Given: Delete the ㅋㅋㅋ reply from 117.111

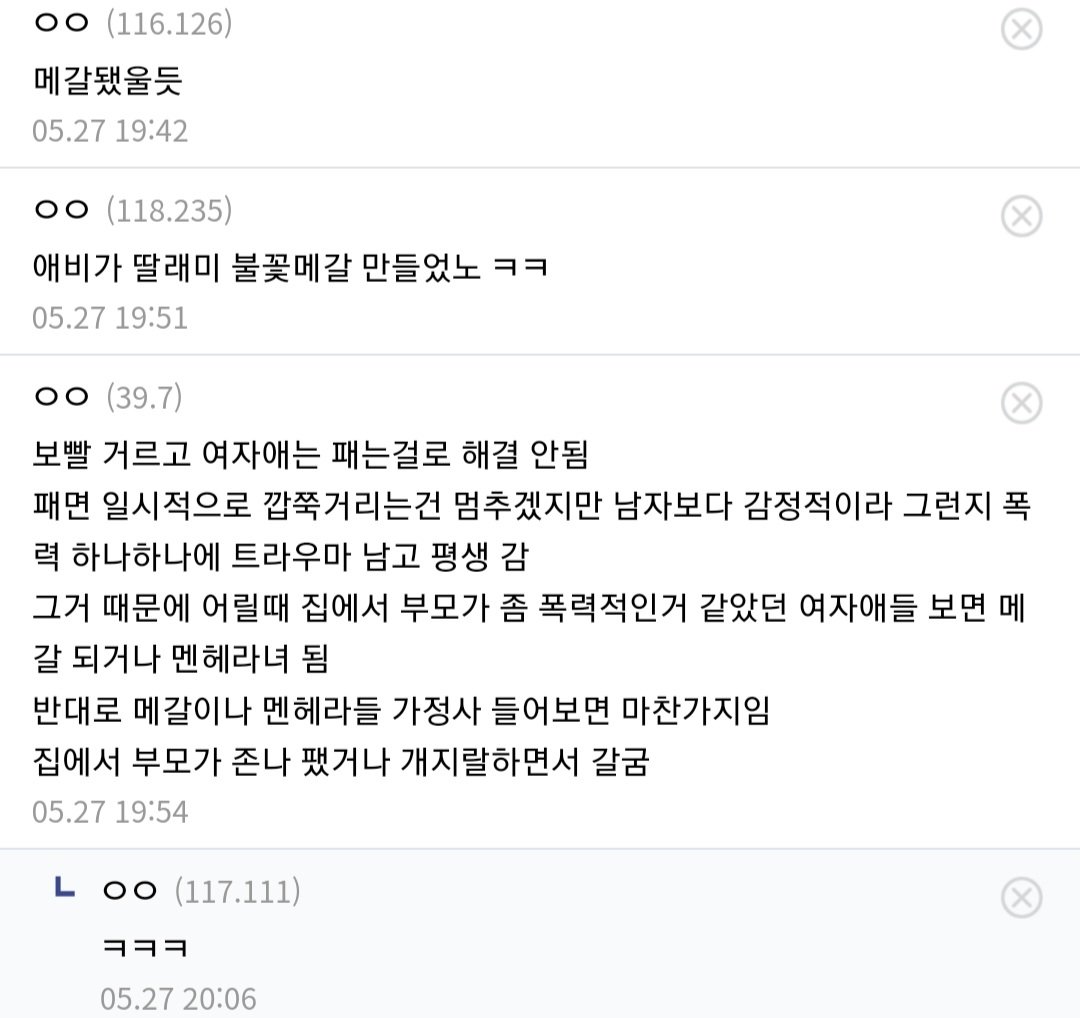Looking at the screenshot, I should [x=1021, y=897].
